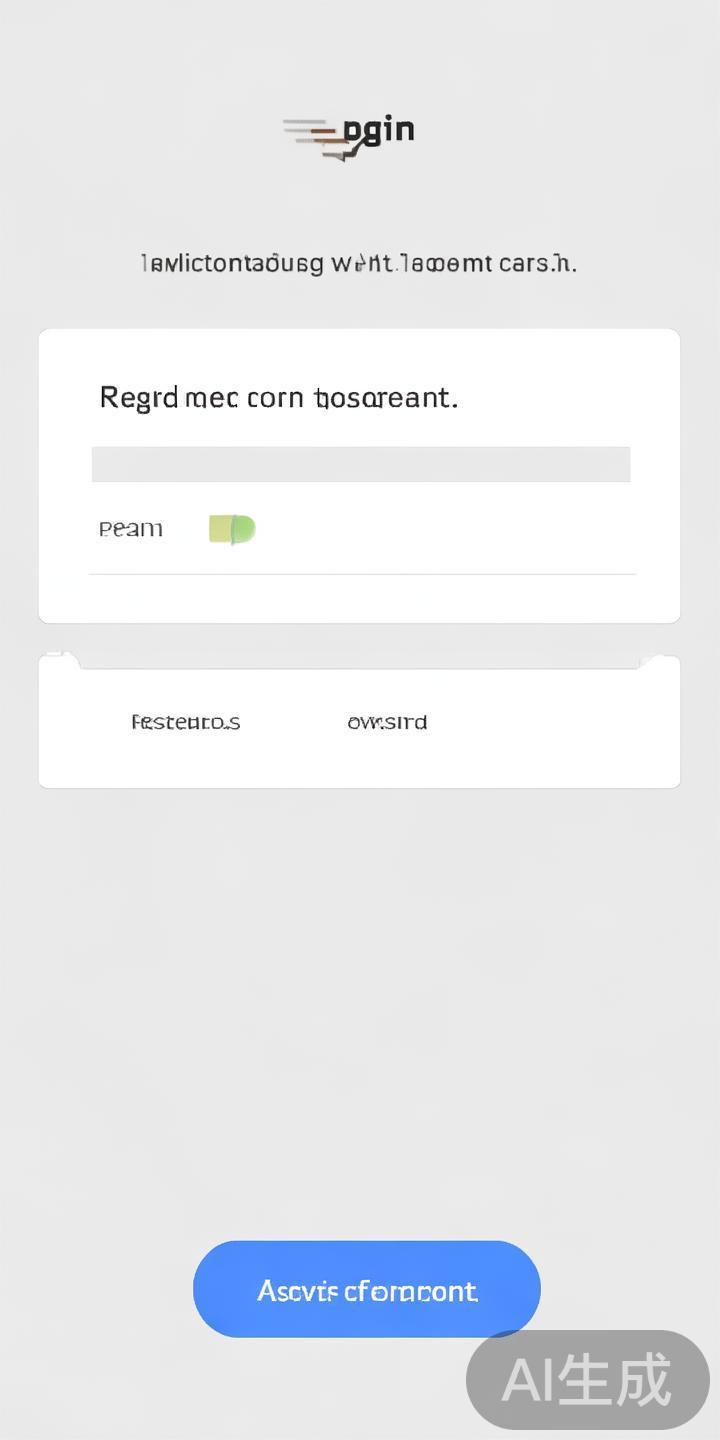Click the gray progress bar under the heading
Image resolution: width=720 pixels, height=1440 pixels.
point(360,463)
